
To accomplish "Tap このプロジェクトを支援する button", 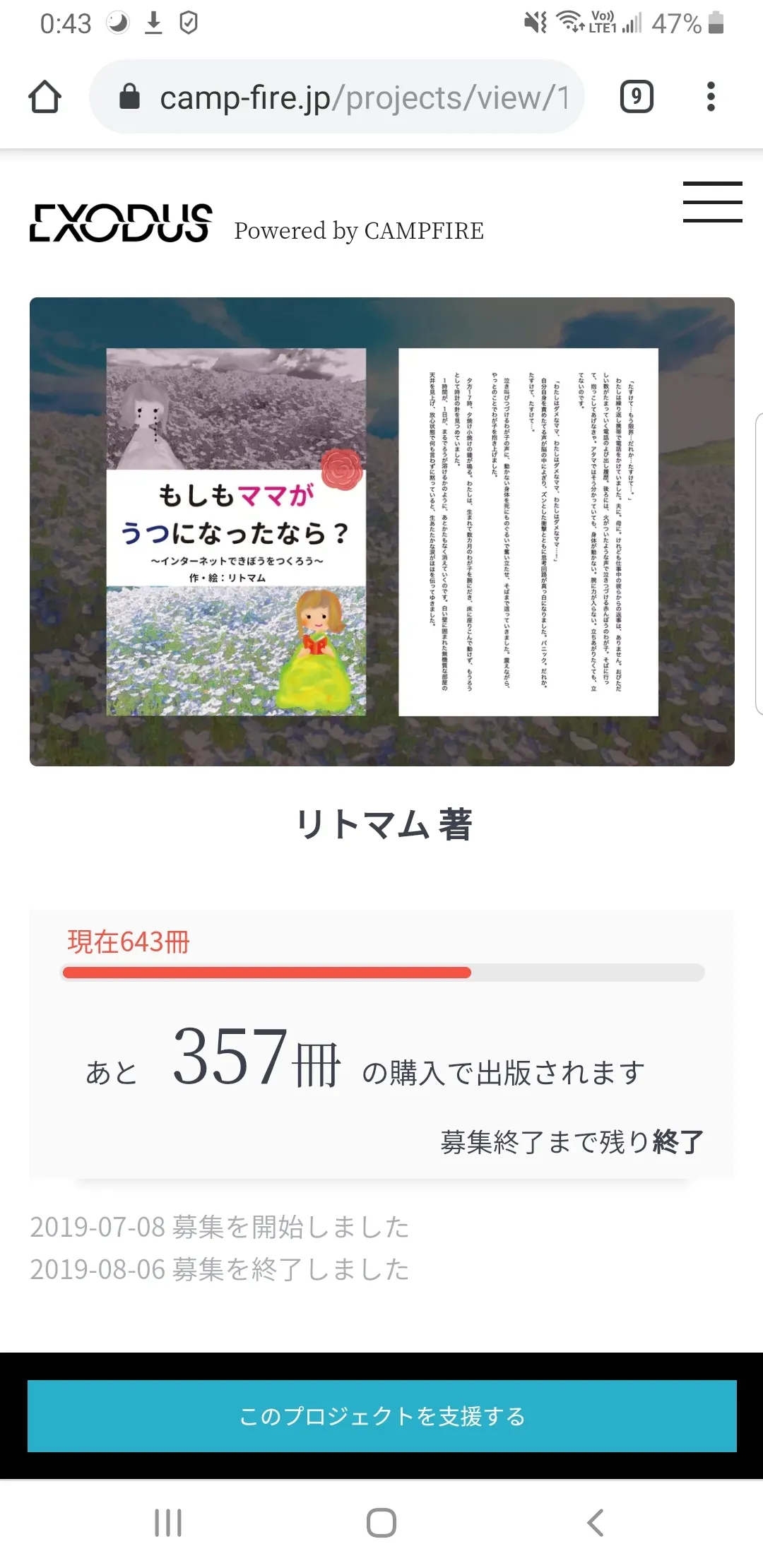I will pos(381,1415).
